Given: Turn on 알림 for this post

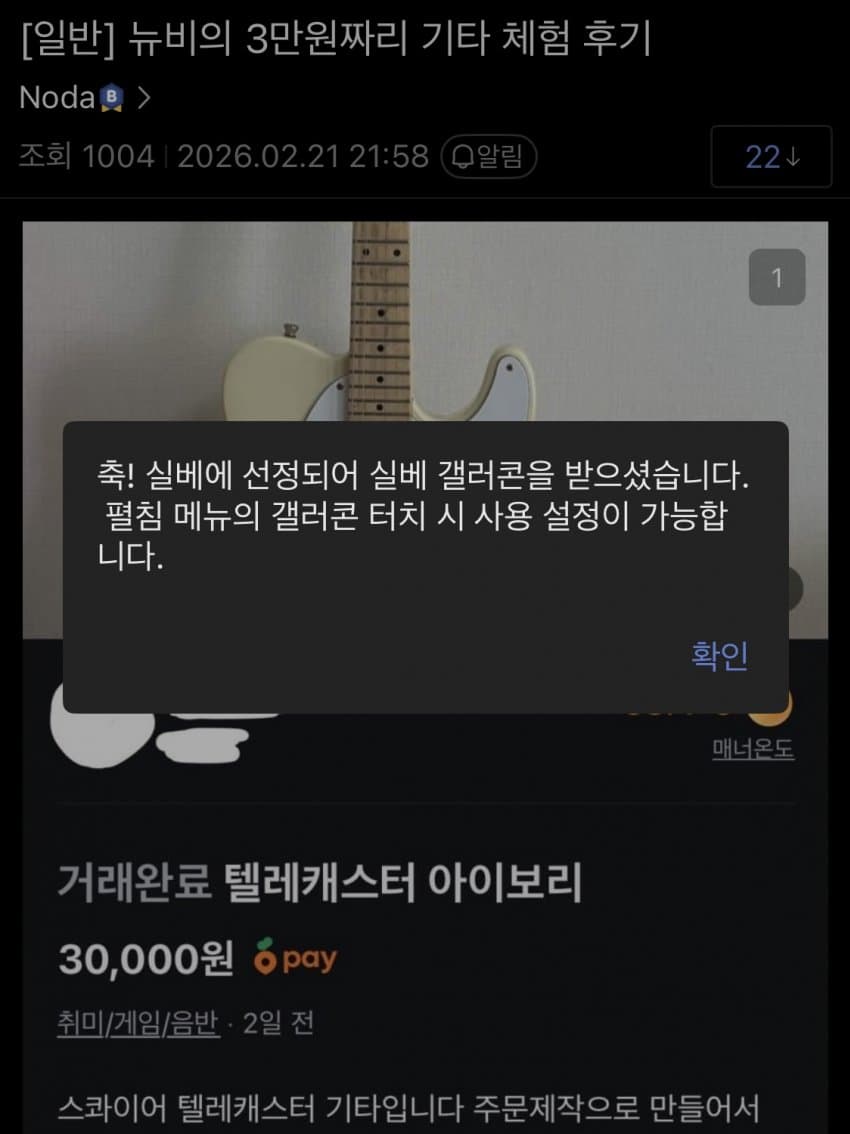Looking at the screenshot, I should click(x=489, y=157).
